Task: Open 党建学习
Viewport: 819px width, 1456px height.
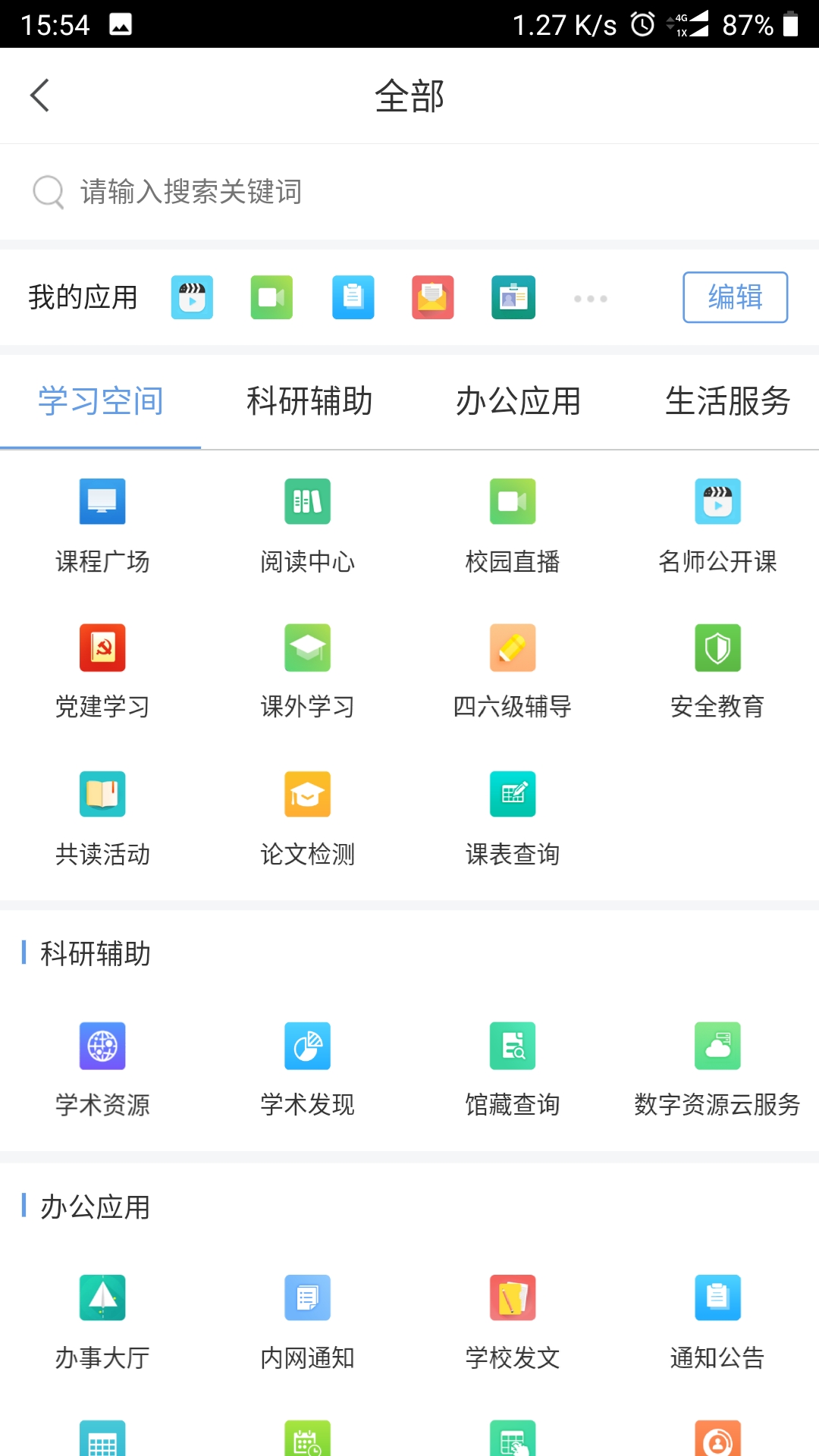Action: (x=102, y=669)
